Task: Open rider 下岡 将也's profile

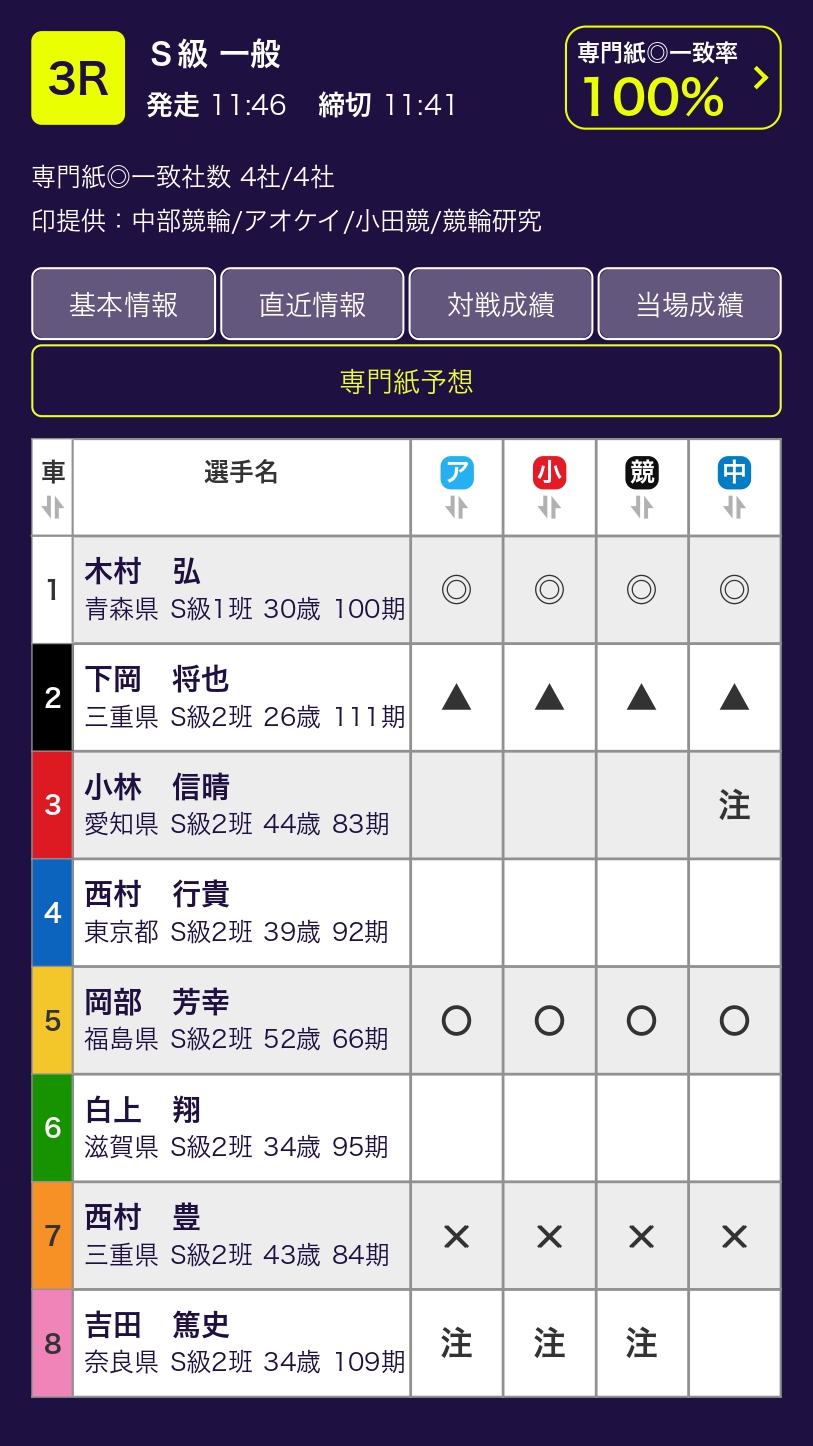Action: pos(157,680)
